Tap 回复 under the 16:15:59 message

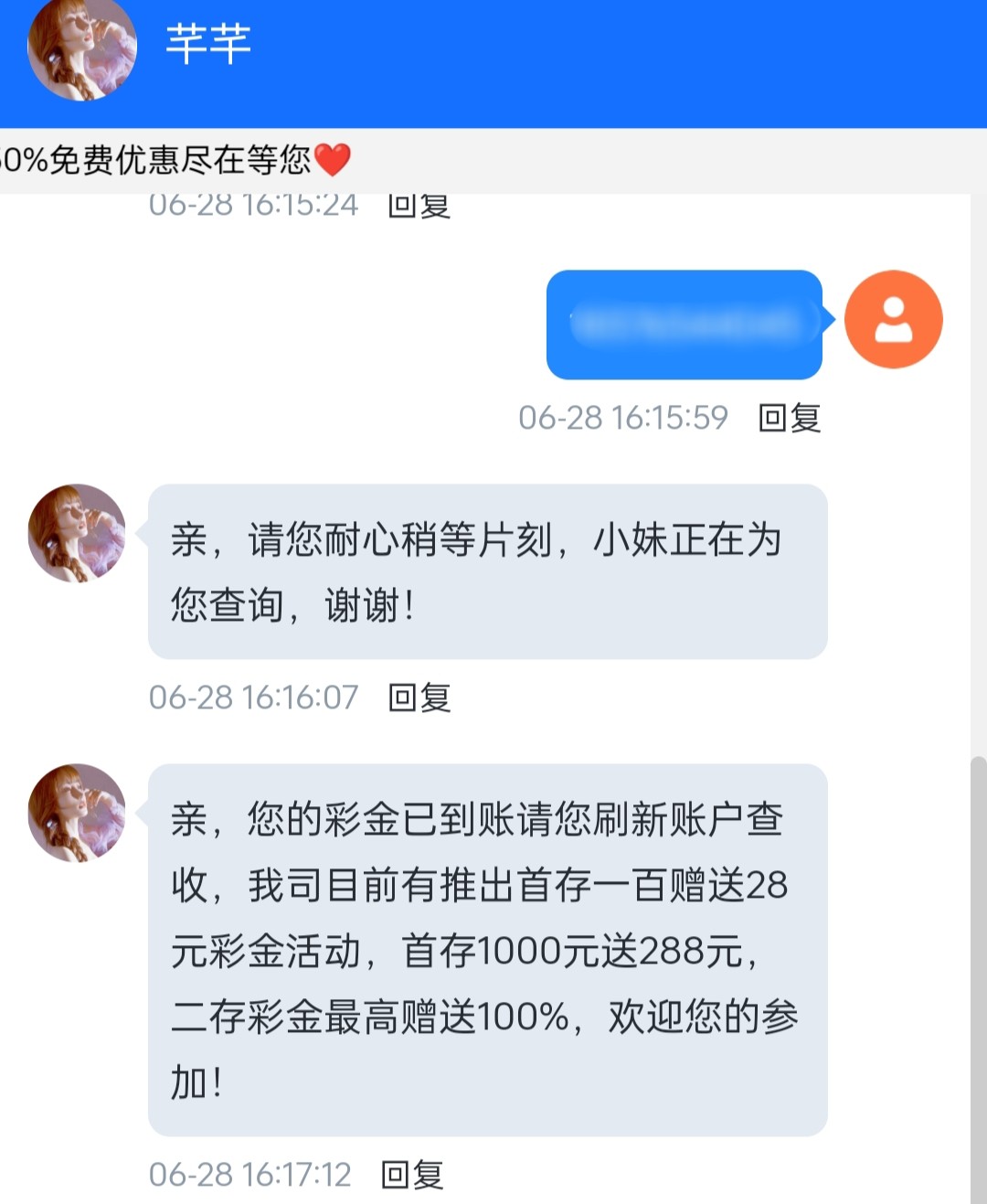tap(789, 418)
